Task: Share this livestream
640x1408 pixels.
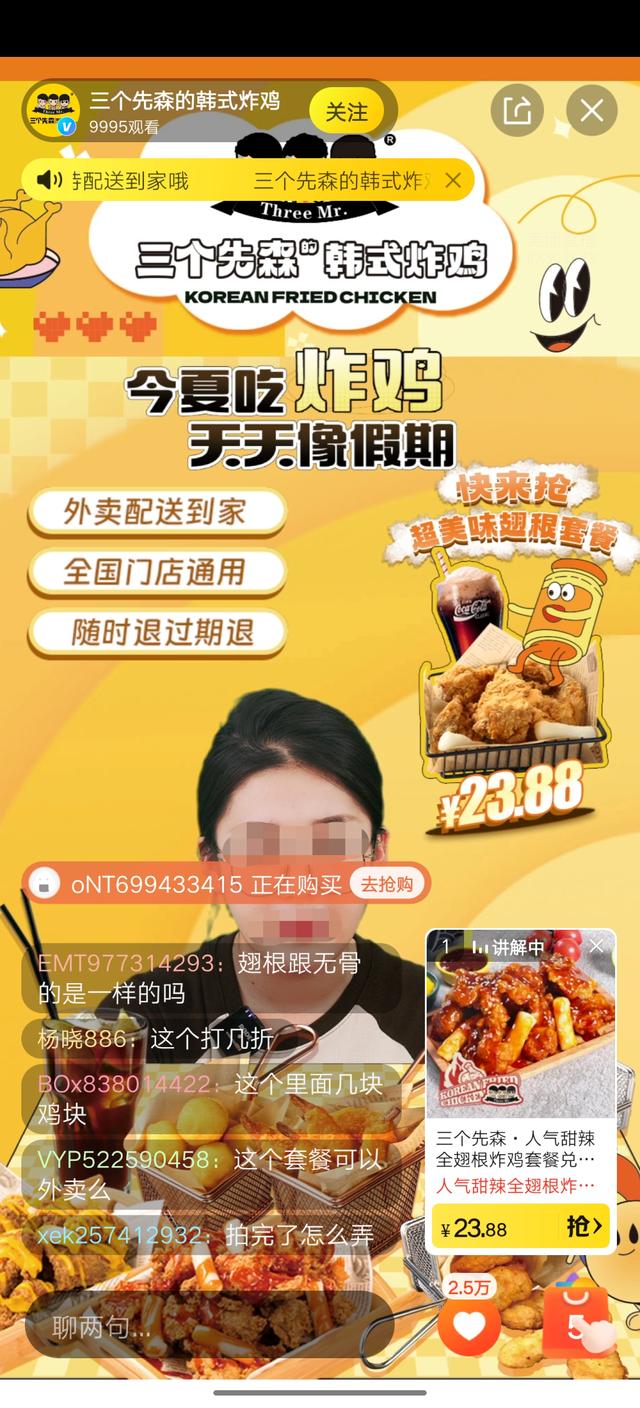Action: (517, 110)
